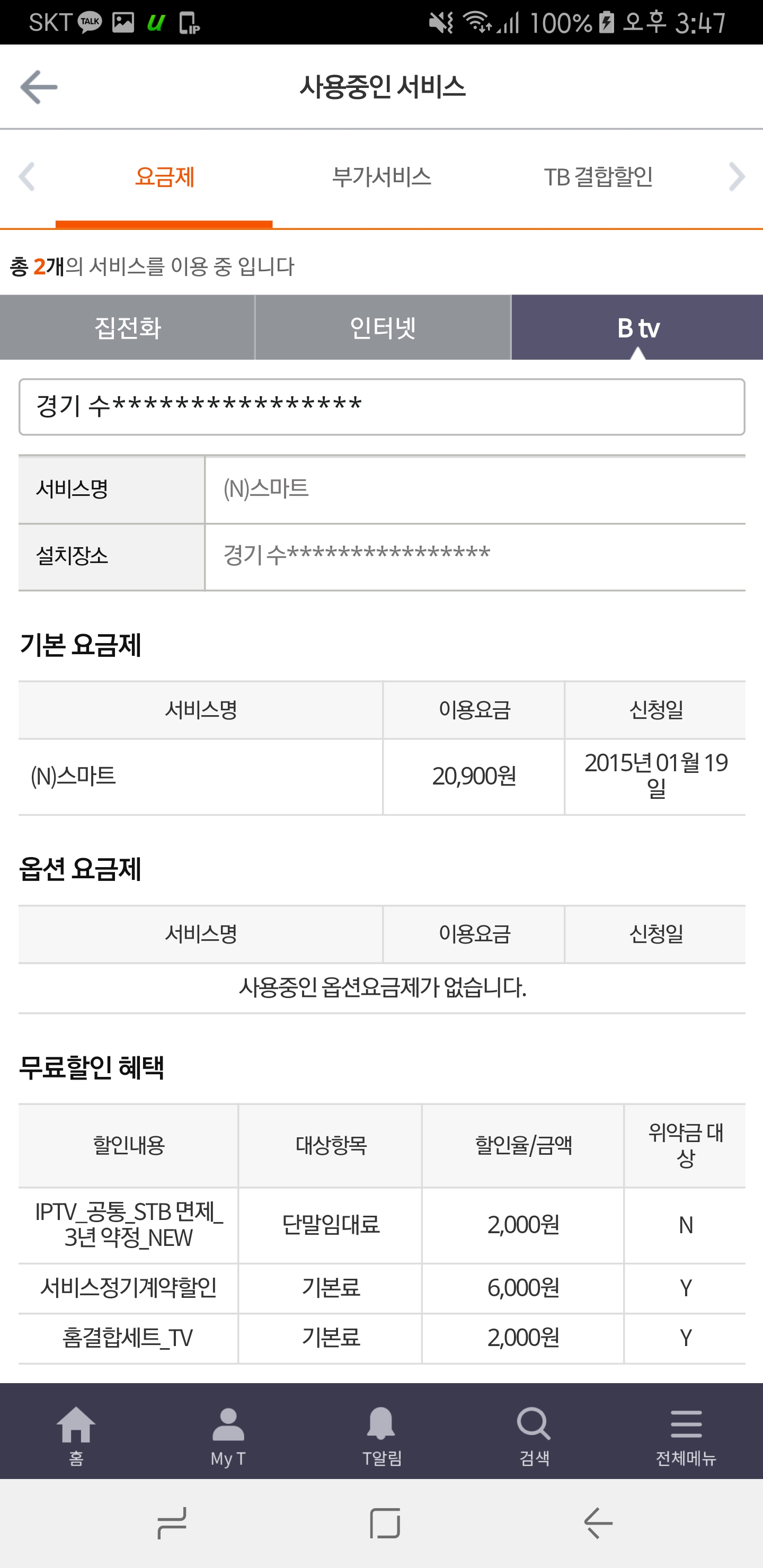Image resolution: width=763 pixels, height=1568 pixels.
Task: Tap the system home button
Action: coord(385,1523)
